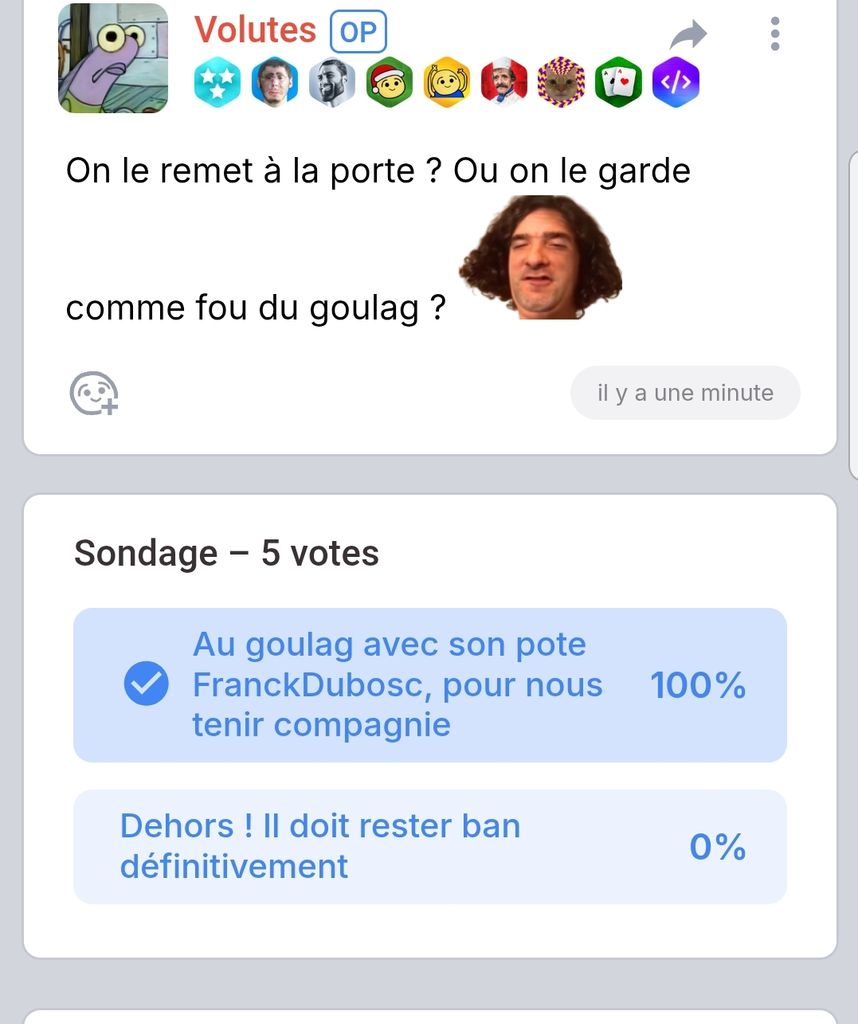The height and width of the screenshot is (1024, 858).
Task: Share the post by Volutes
Action: 688,36
